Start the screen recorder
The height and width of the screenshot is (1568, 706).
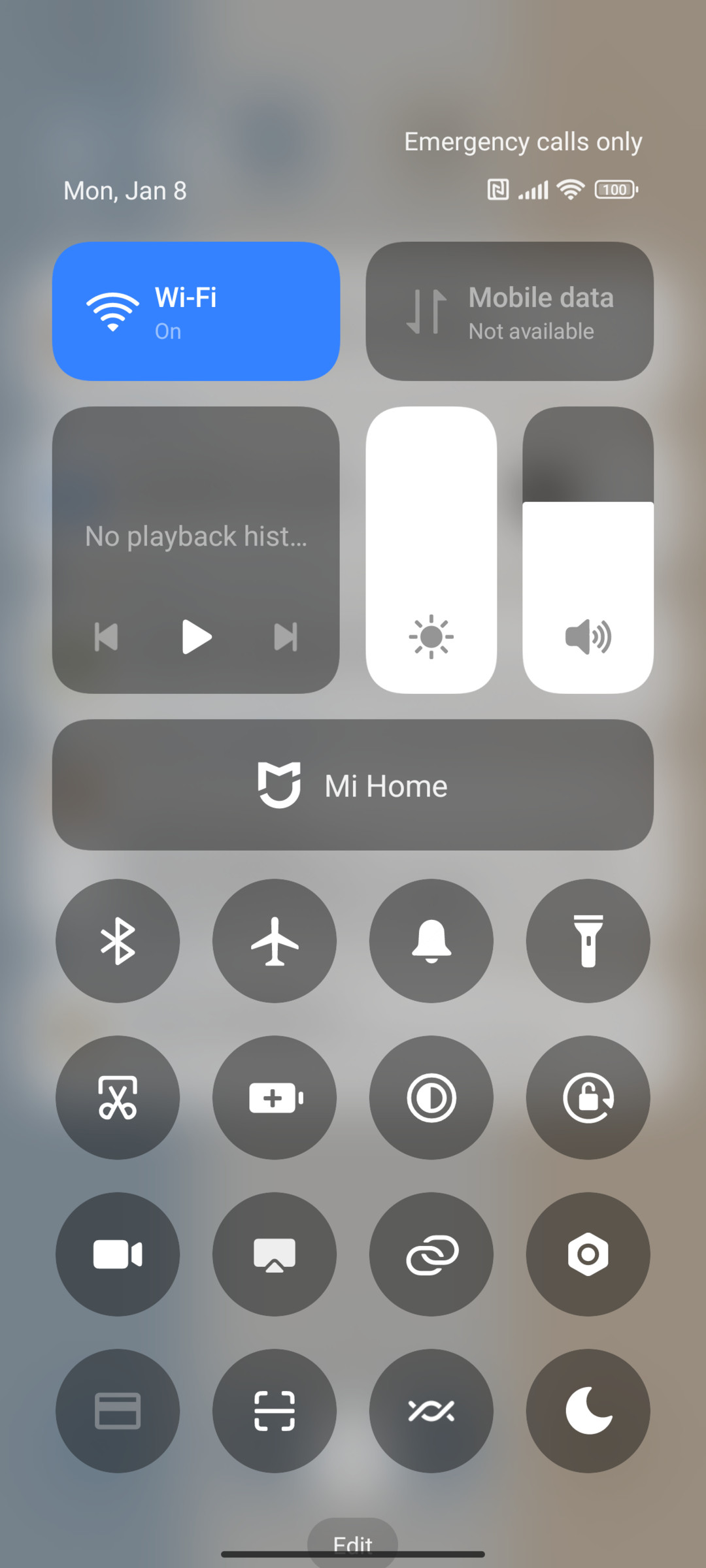point(118,1254)
